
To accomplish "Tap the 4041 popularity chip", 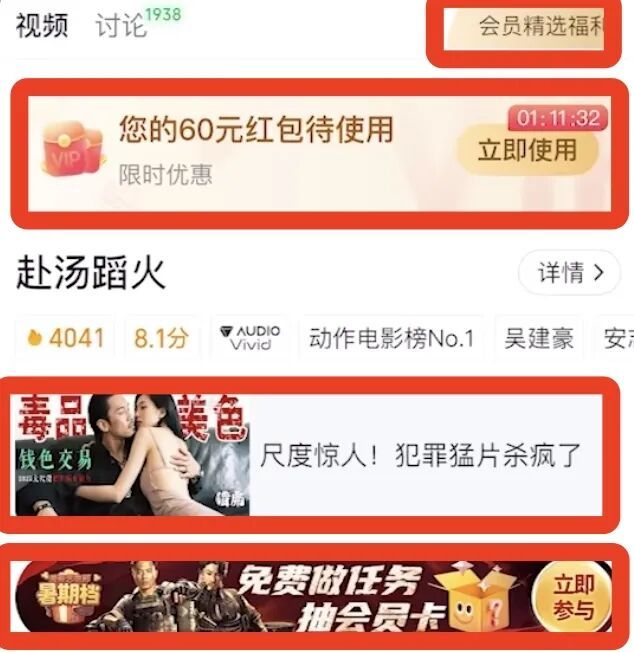I will pos(66,338).
